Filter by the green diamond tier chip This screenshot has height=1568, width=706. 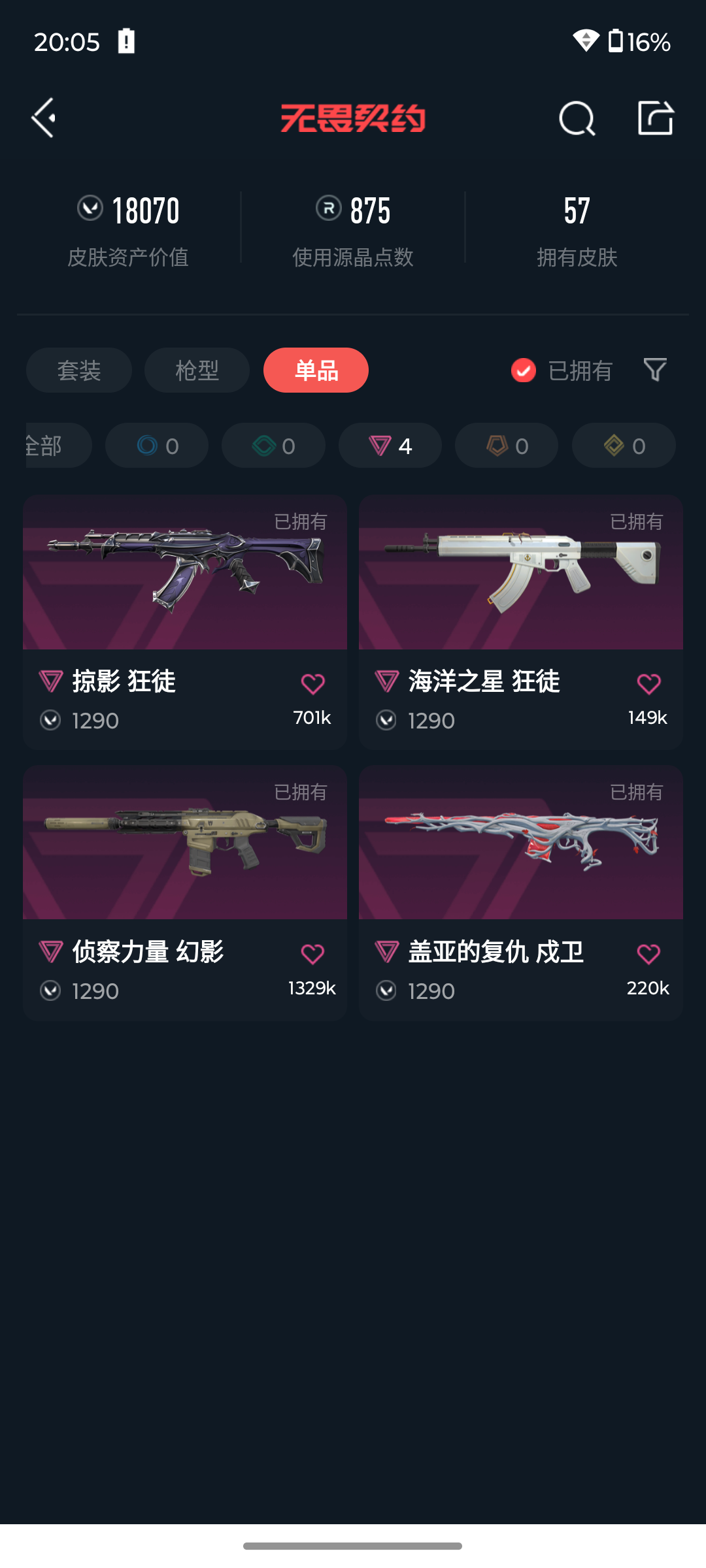pyautogui.click(x=273, y=446)
